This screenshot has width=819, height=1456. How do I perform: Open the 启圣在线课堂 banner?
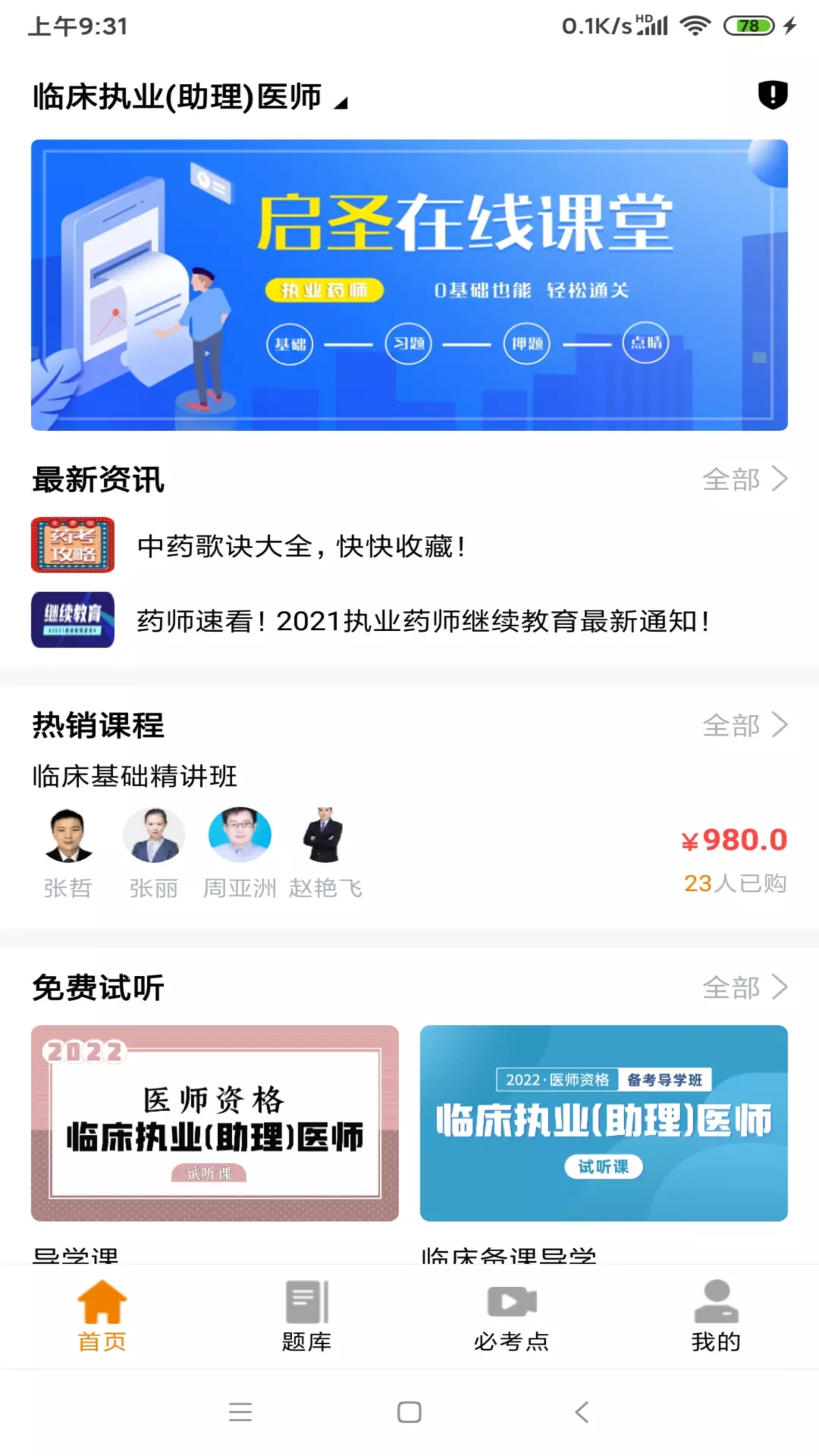409,284
